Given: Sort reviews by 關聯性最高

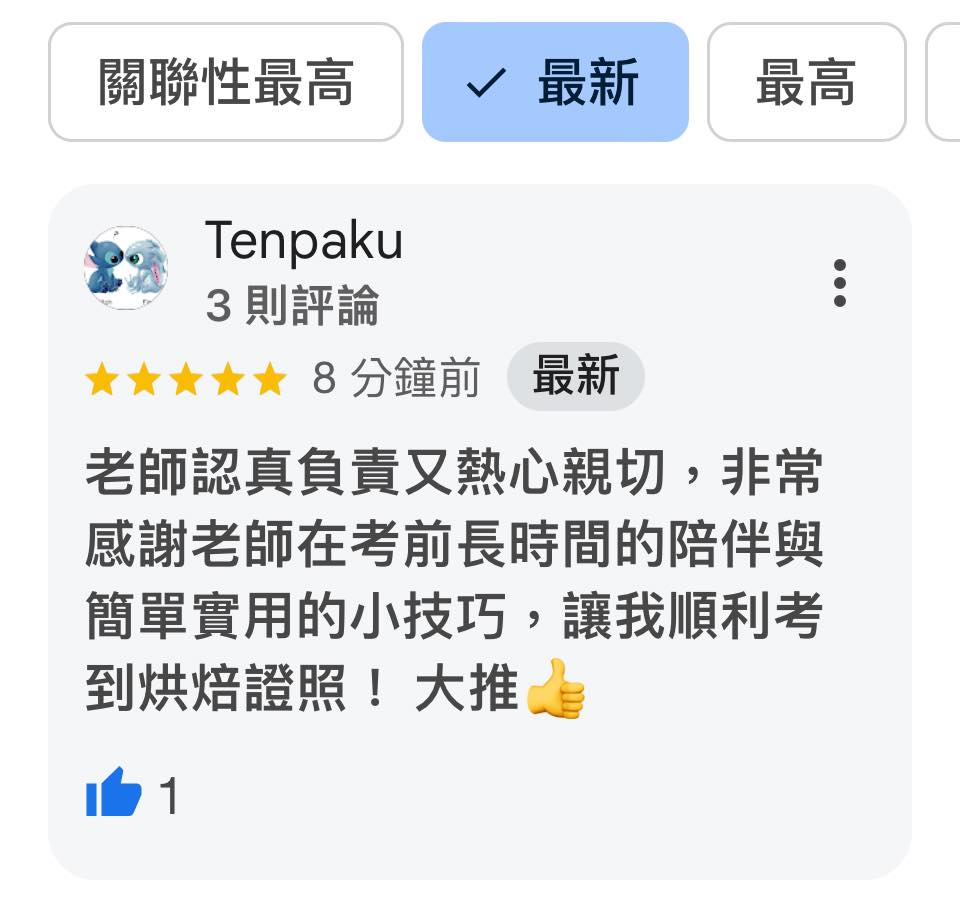Looking at the screenshot, I should pos(226,82).
